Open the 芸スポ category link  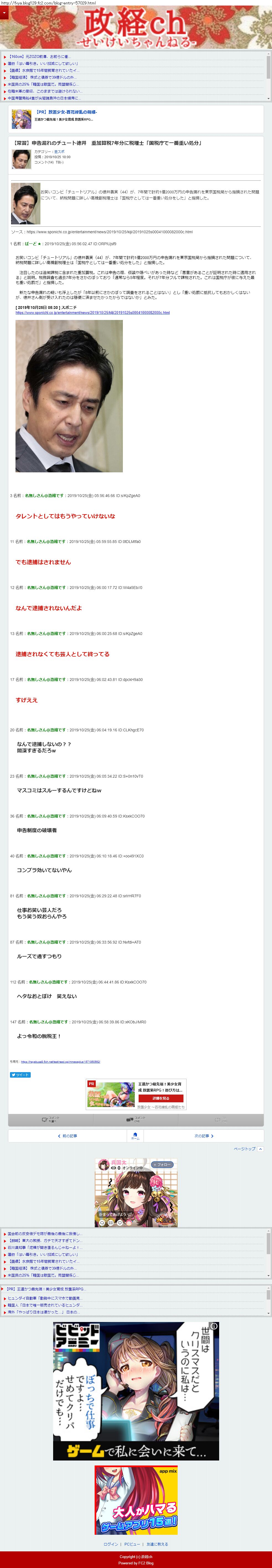click(59, 152)
